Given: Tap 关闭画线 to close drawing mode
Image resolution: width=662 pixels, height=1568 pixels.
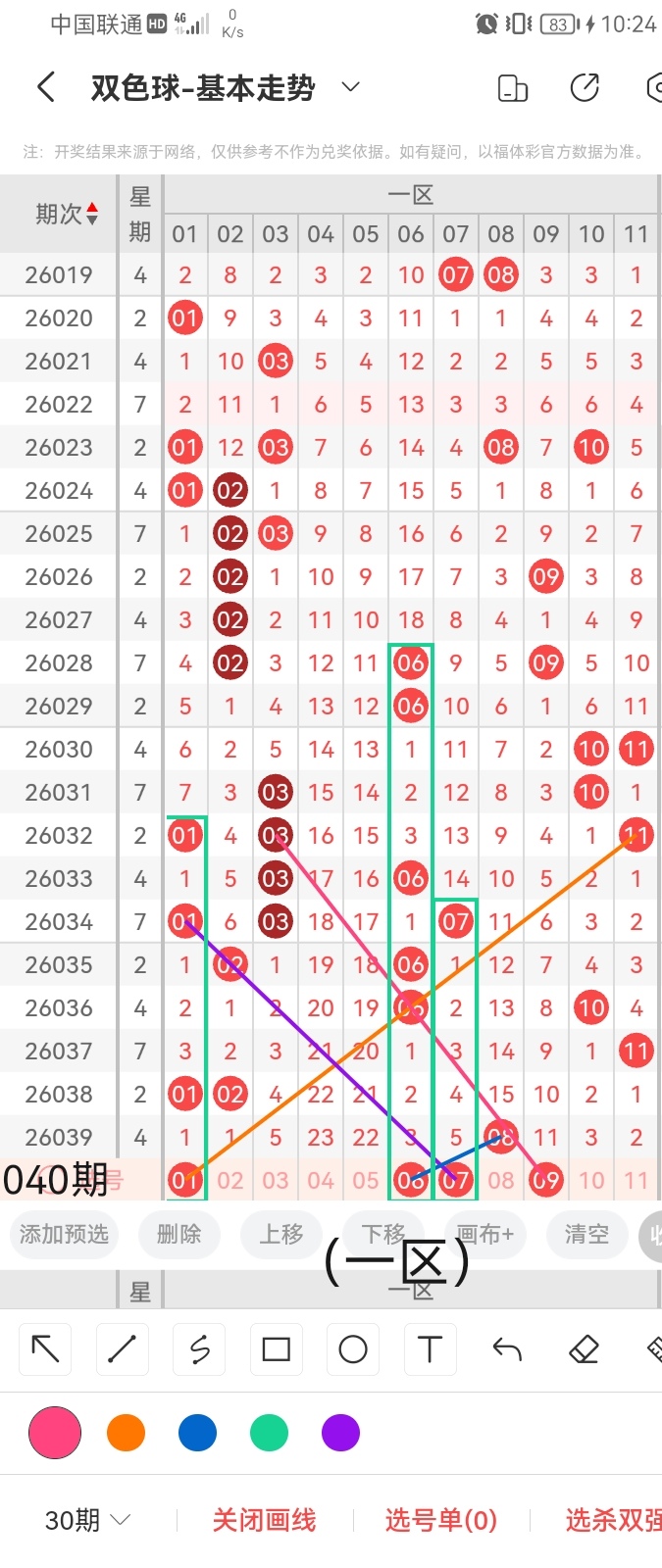Looking at the screenshot, I should tap(264, 1520).
